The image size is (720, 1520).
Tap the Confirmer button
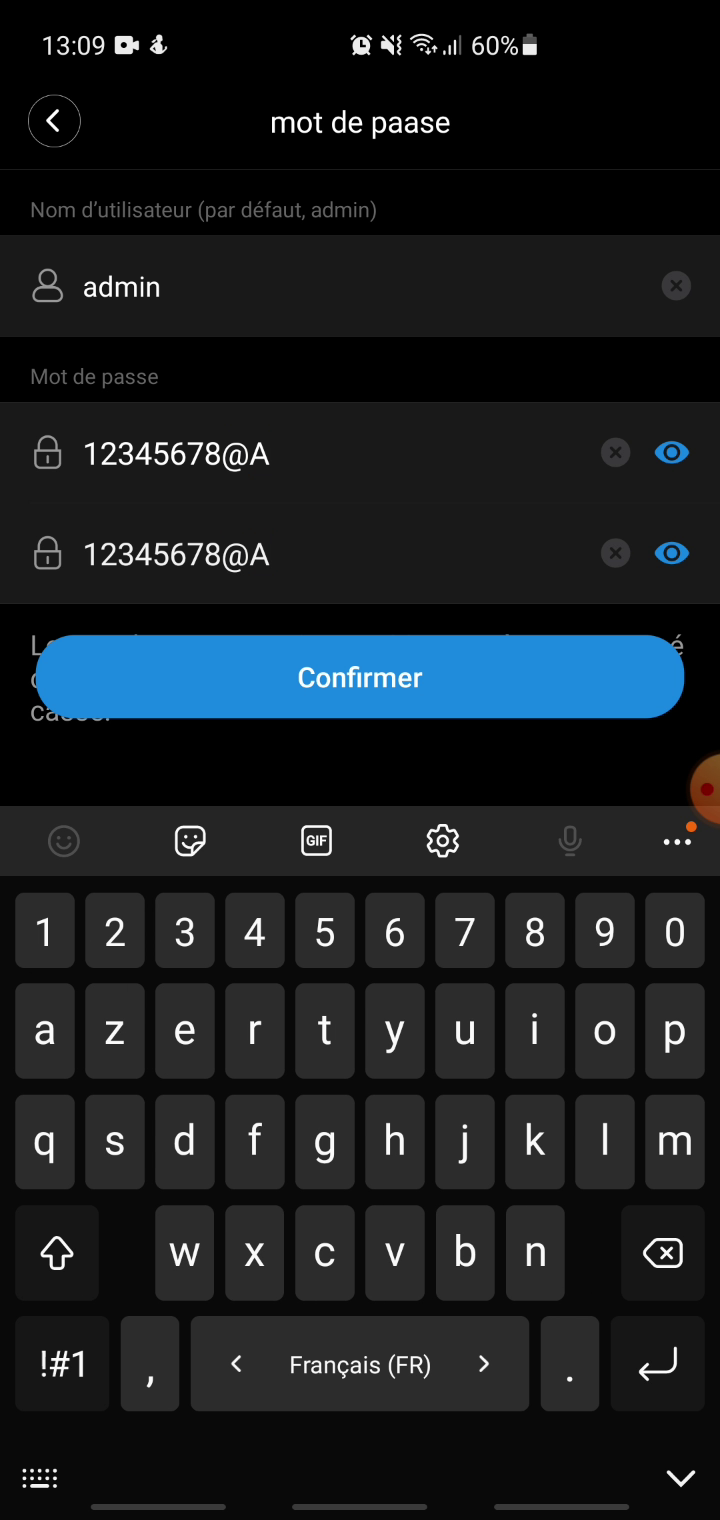[x=360, y=677]
